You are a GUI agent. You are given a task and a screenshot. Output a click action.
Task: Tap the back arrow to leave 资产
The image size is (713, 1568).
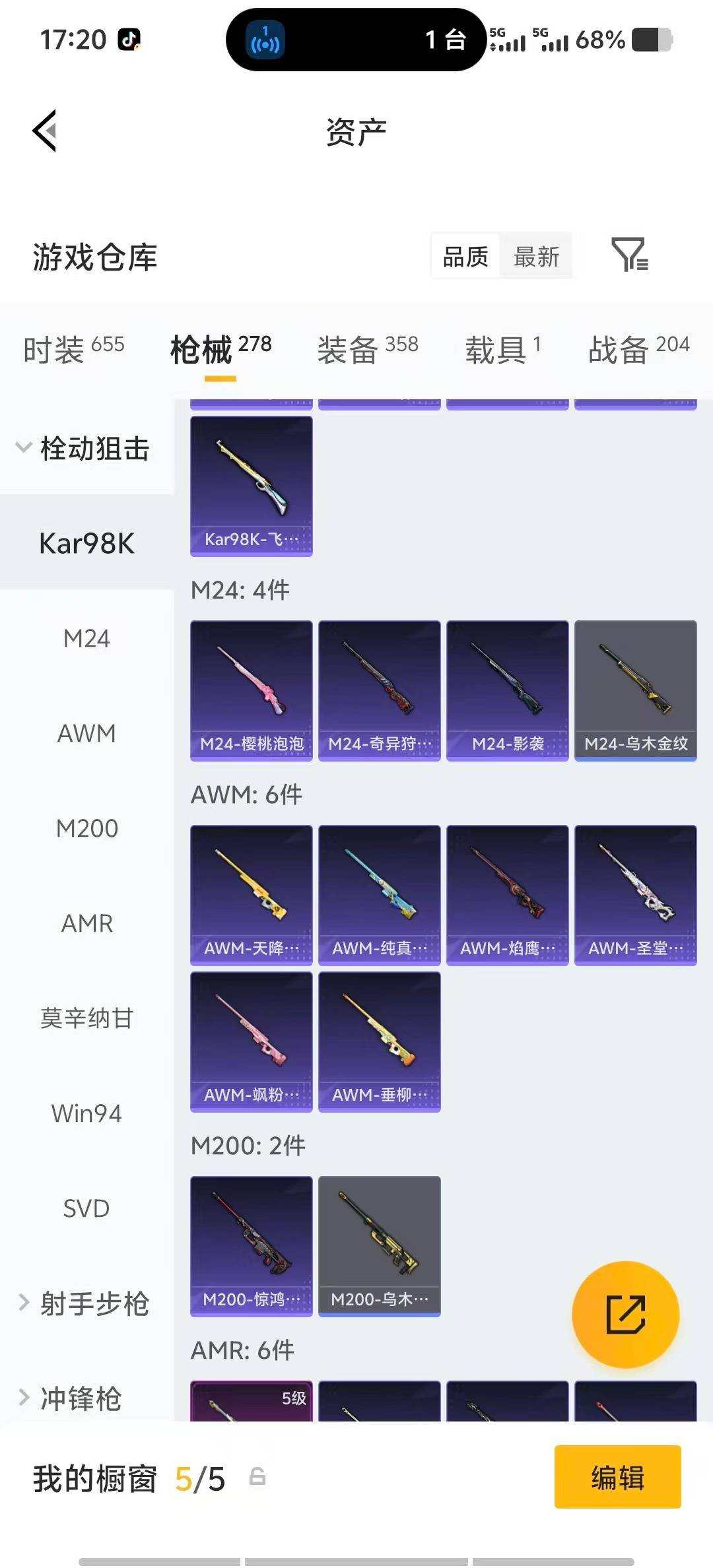44,131
